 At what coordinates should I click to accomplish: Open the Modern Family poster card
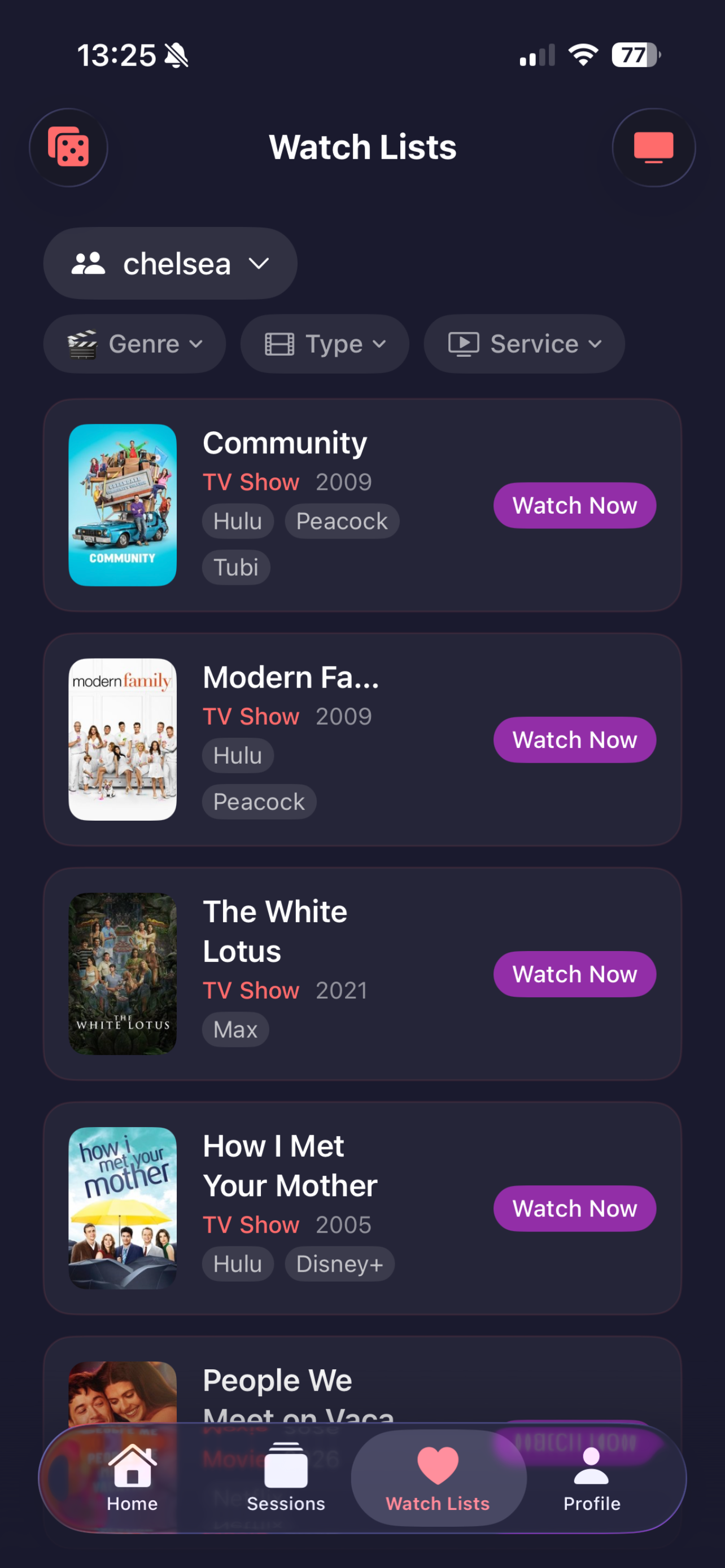123,739
